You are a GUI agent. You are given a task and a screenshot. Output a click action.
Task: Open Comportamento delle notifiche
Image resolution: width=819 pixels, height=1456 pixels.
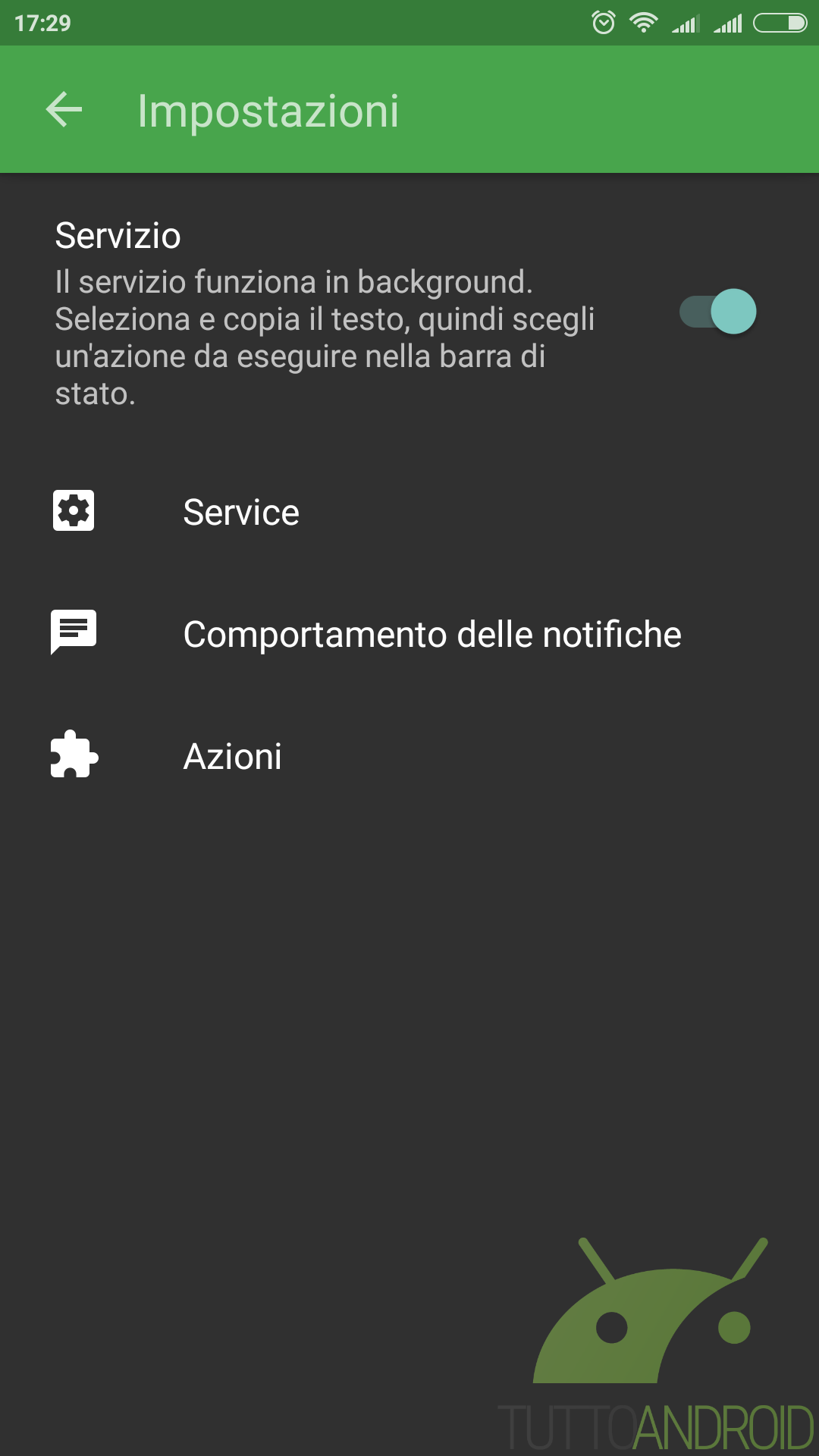[x=409, y=634]
